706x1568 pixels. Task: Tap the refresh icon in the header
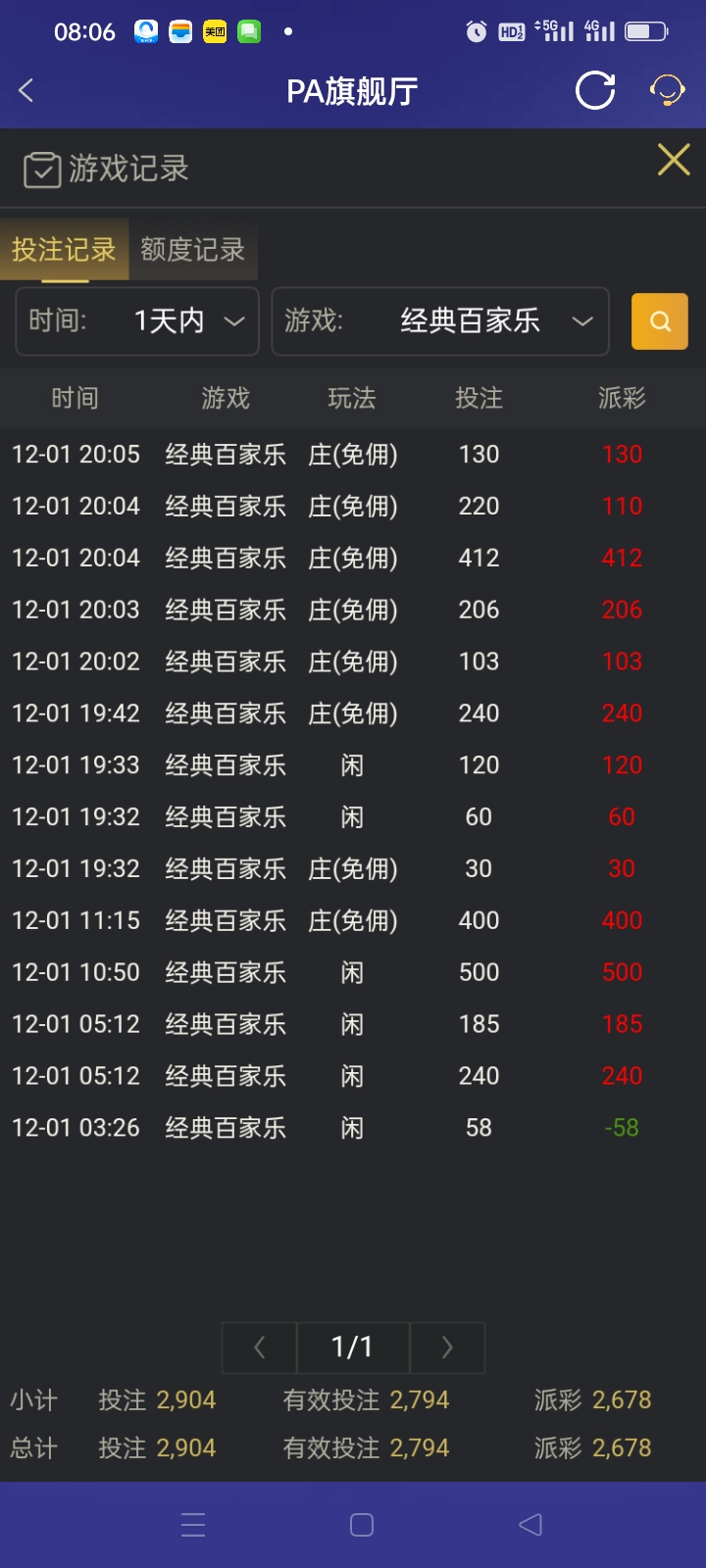coord(594,90)
